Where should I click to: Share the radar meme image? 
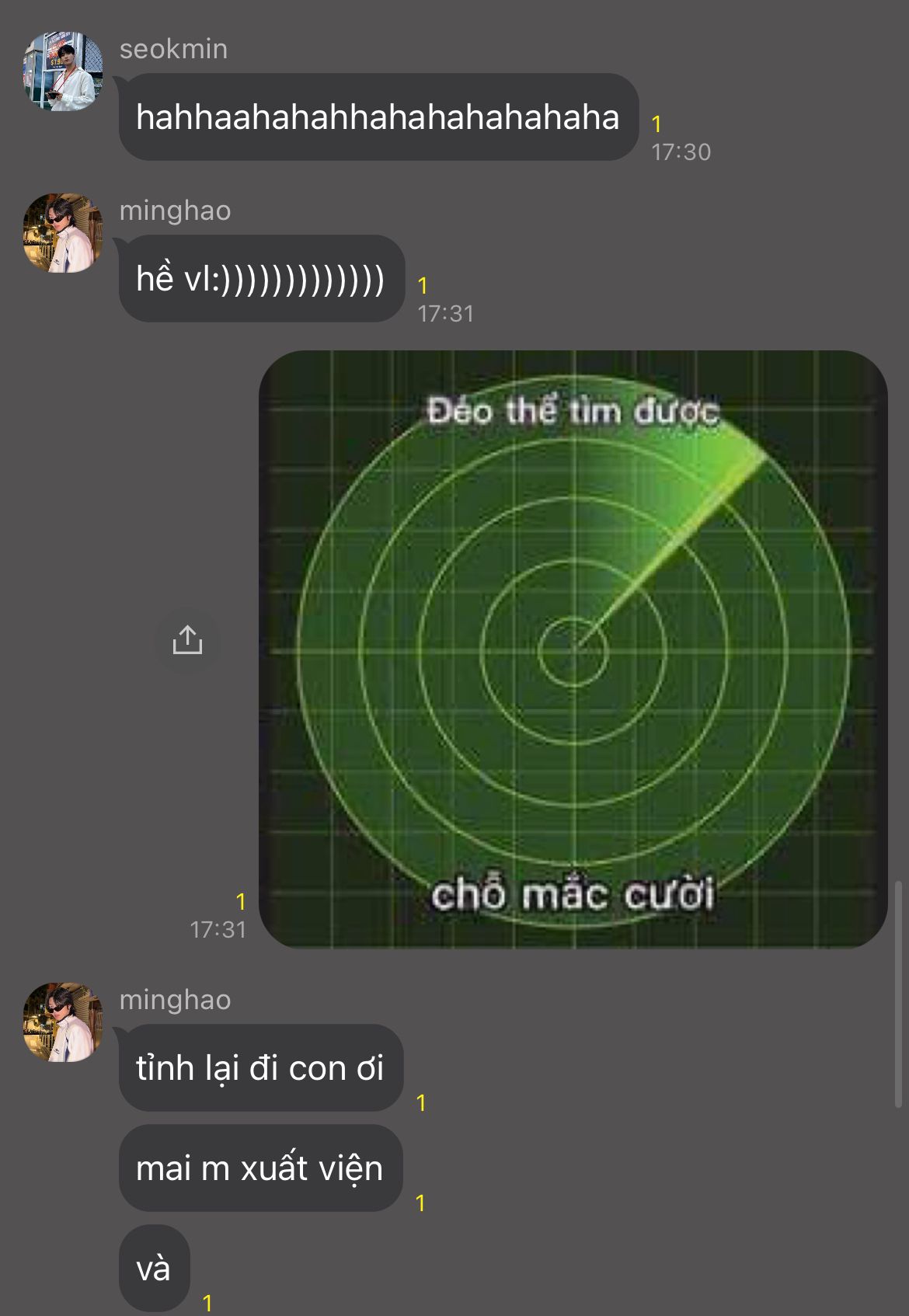point(187,640)
